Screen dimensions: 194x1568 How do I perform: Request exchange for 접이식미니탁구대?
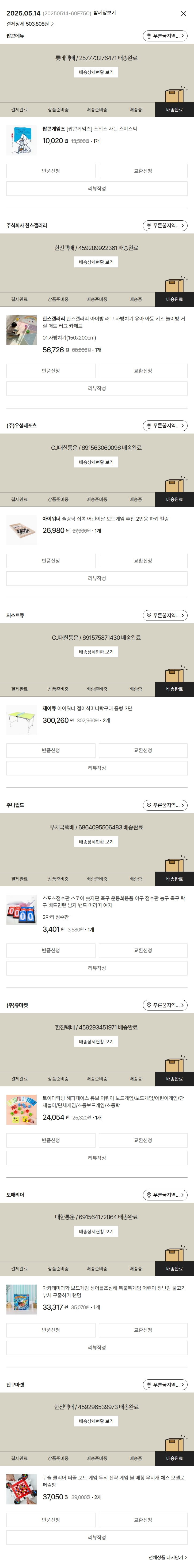(143, 751)
